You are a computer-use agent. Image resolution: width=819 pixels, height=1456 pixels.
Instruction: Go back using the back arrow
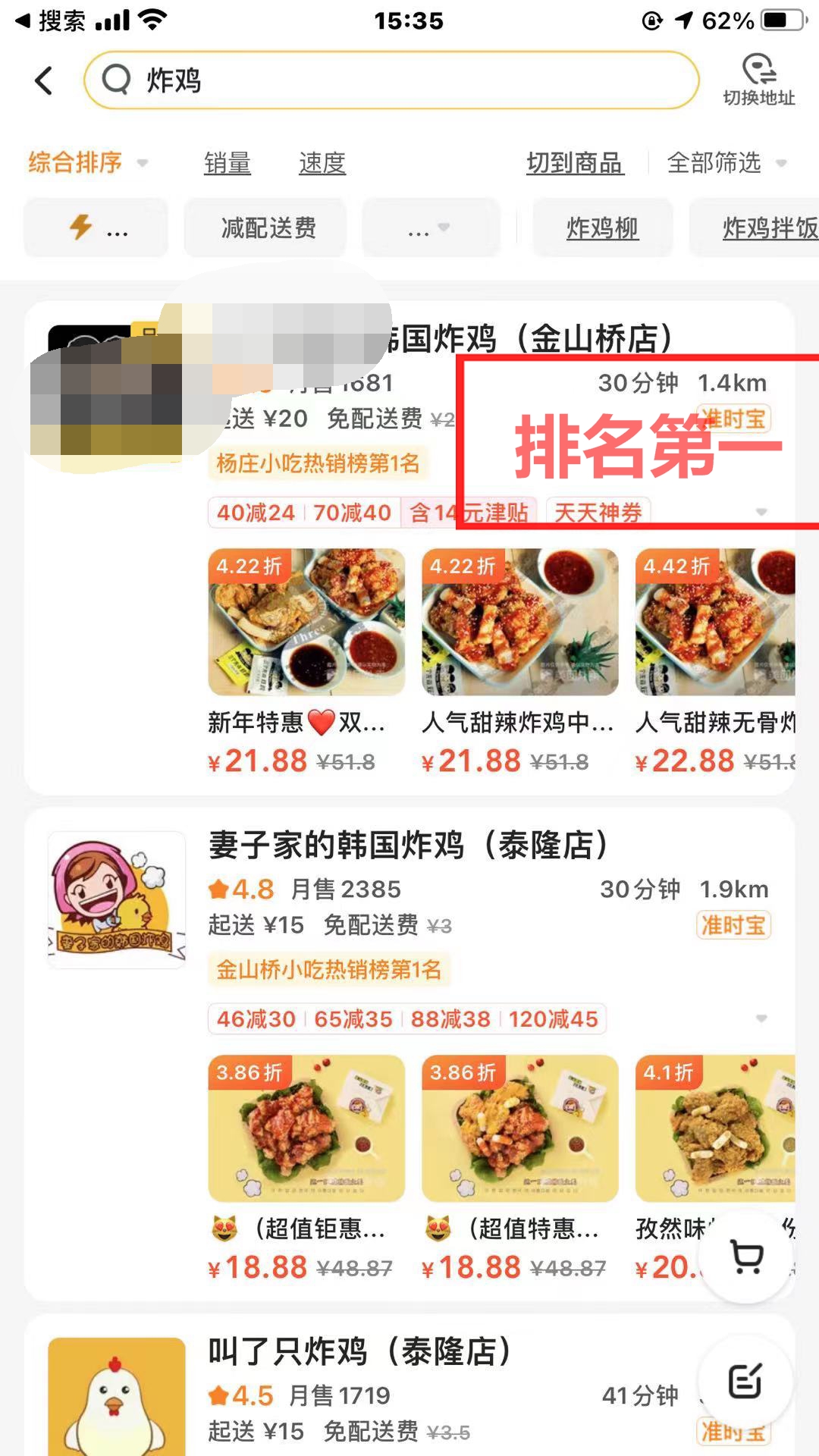44,80
